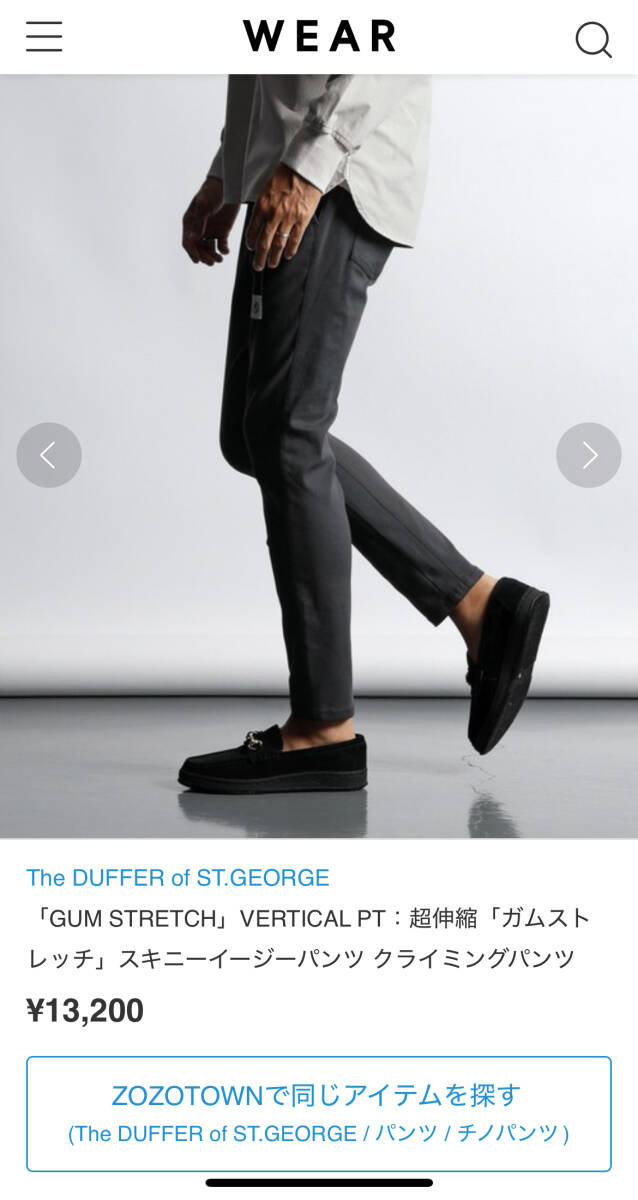Open The DUFFER of ST.GEORGE brand link

(178, 878)
